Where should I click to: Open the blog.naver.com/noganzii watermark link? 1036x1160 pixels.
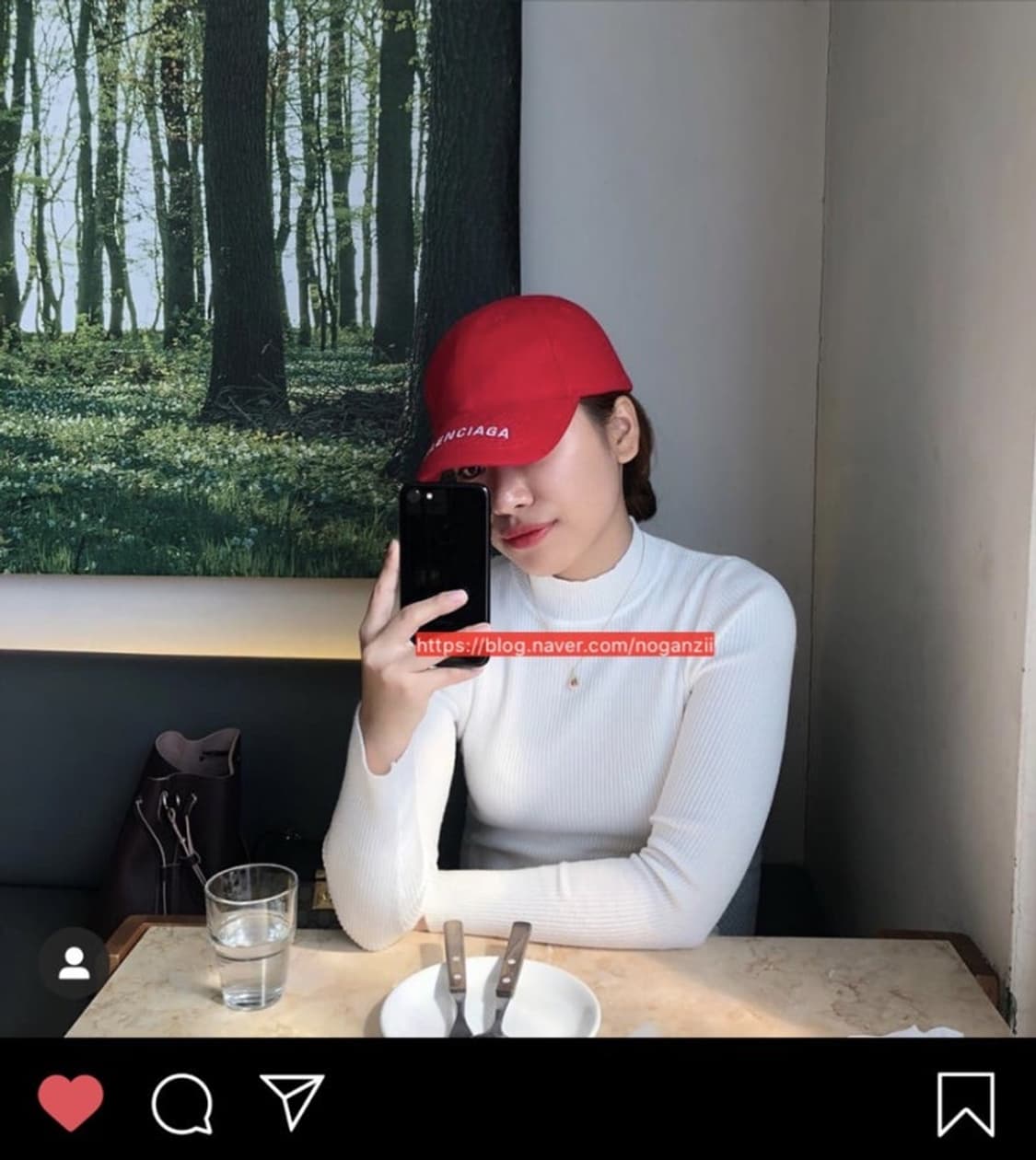coord(565,644)
